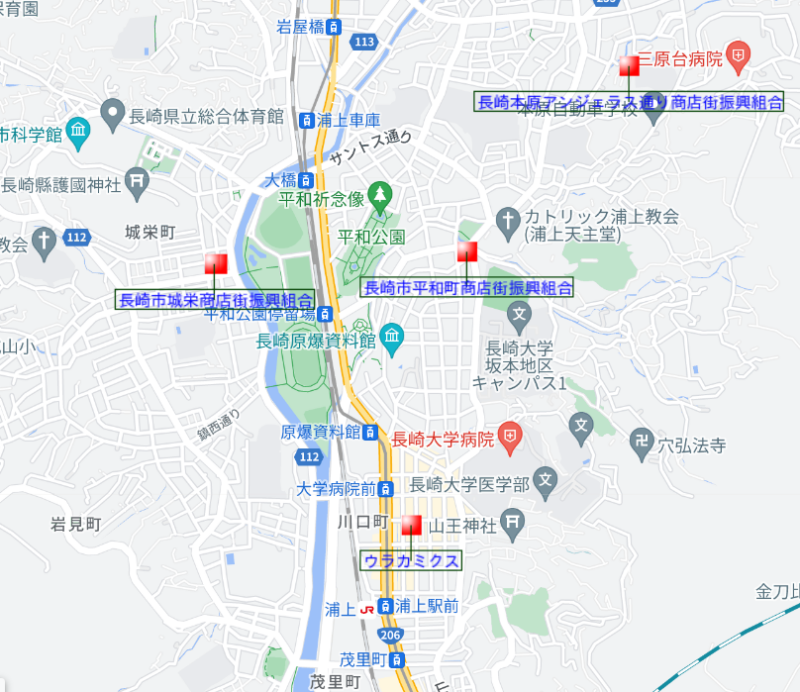The width and height of the screenshot is (800, 692).
Task: Open the 長崎本原アンジェラス通り商店街振興組合 marker label
Action: pyautogui.click(x=628, y=102)
